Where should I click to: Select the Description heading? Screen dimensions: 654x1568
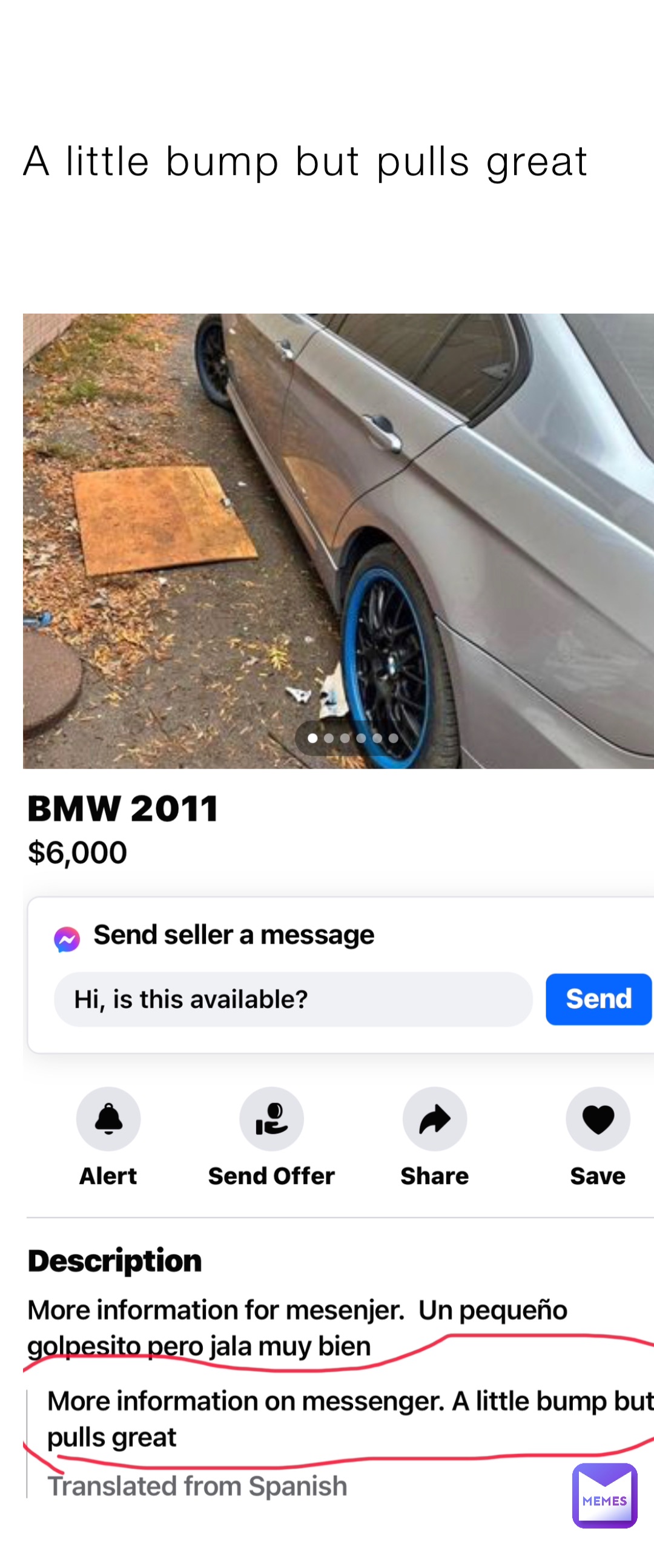115,1260
